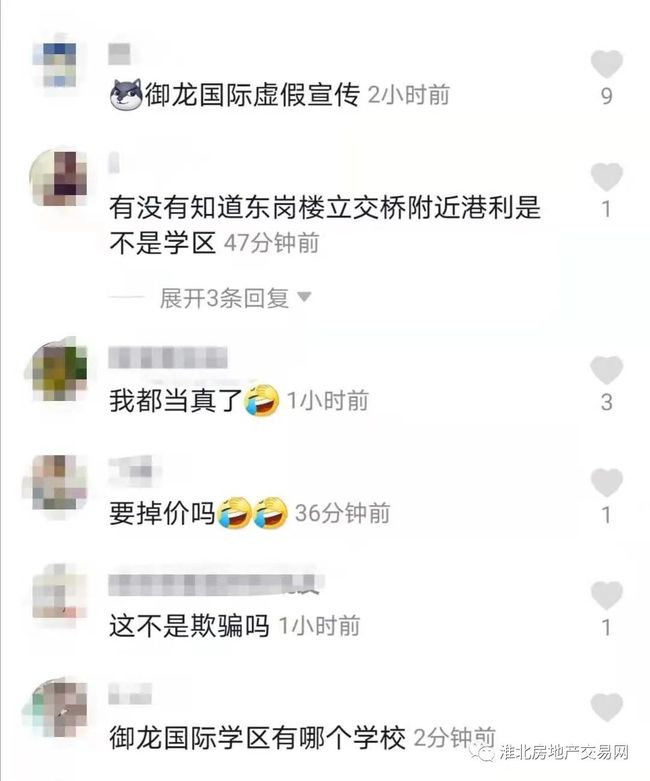
Task: Open avatar of the '我都当真了' commenter
Action: (58, 370)
